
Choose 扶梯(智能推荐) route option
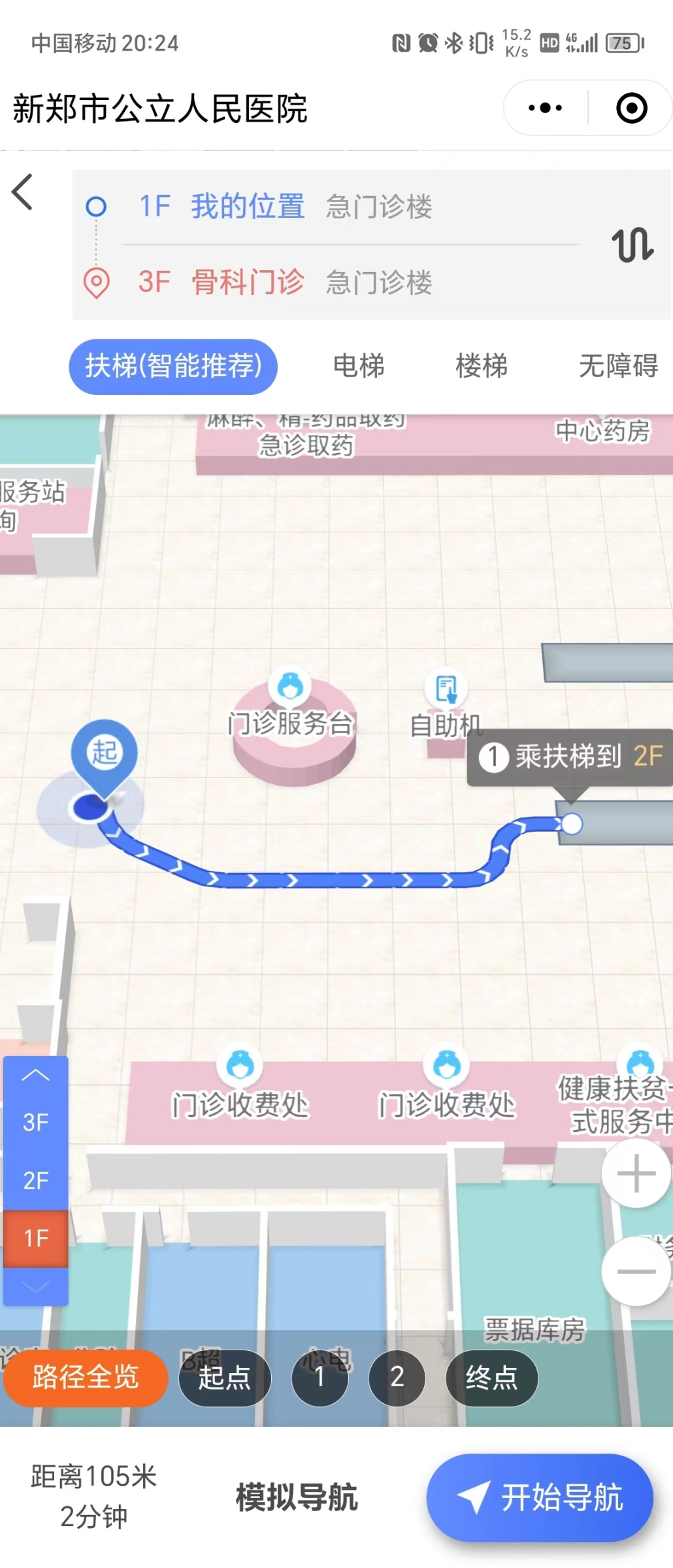173,366
